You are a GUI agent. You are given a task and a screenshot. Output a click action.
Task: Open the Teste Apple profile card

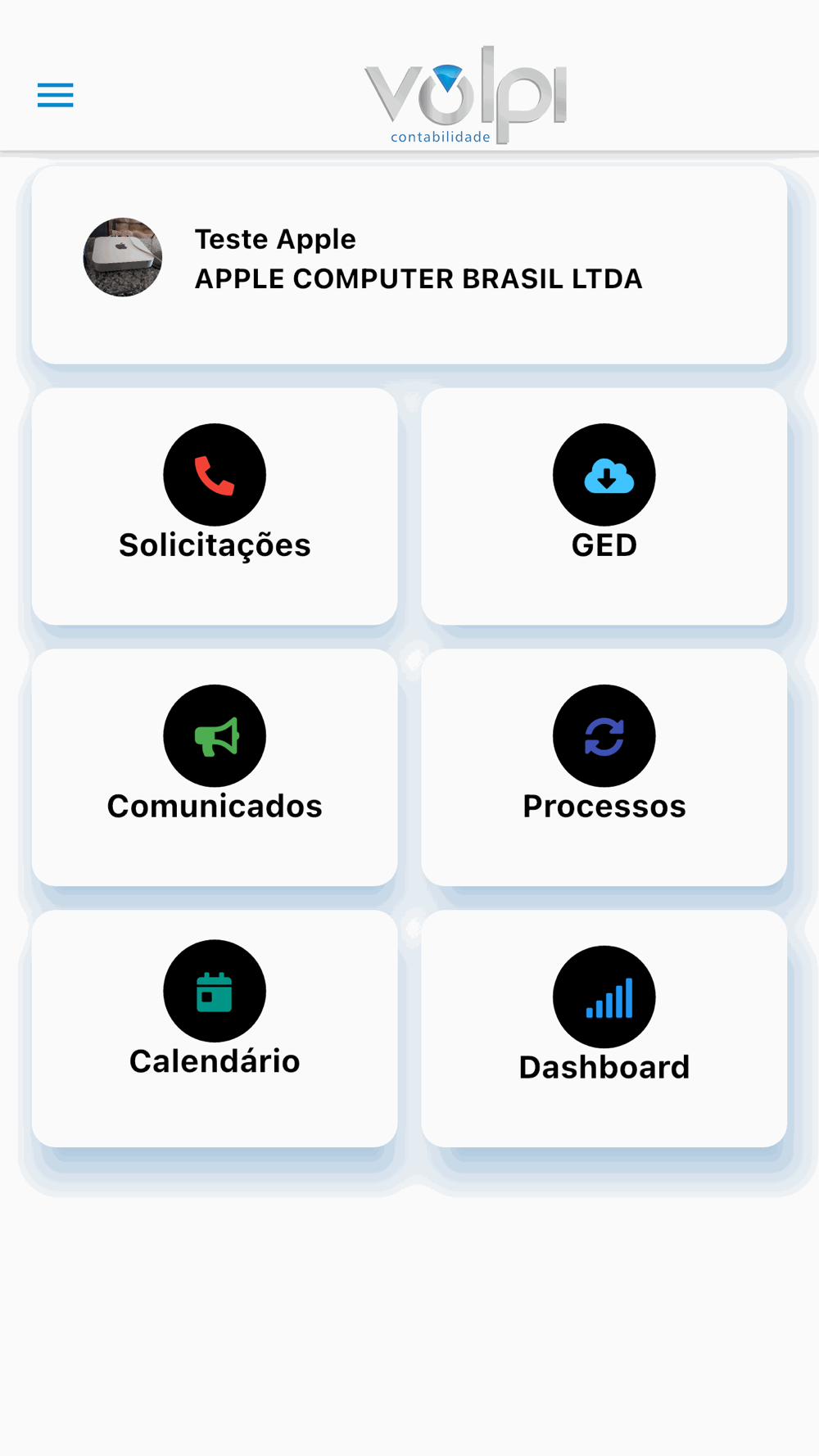[409, 265]
